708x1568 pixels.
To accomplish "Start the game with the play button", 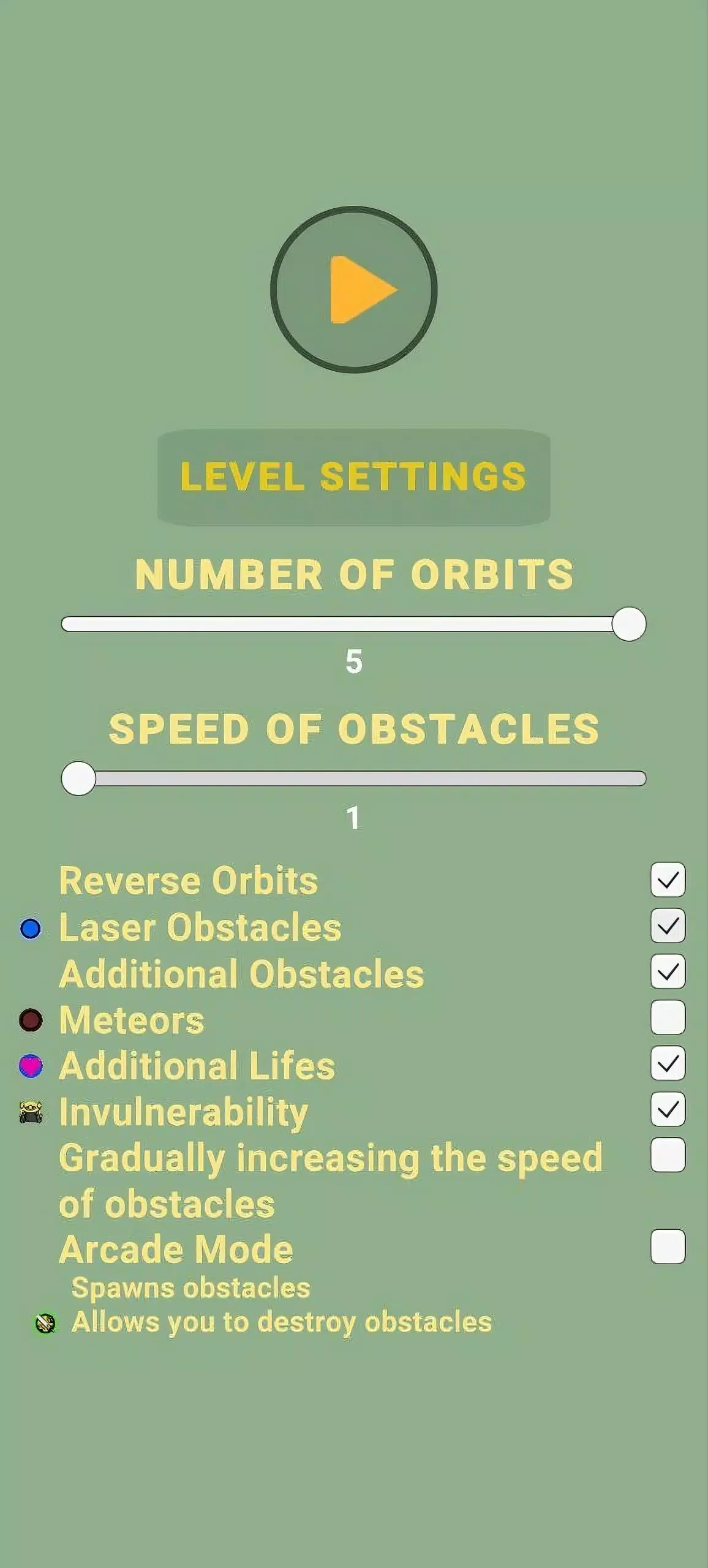I will tap(353, 290).
